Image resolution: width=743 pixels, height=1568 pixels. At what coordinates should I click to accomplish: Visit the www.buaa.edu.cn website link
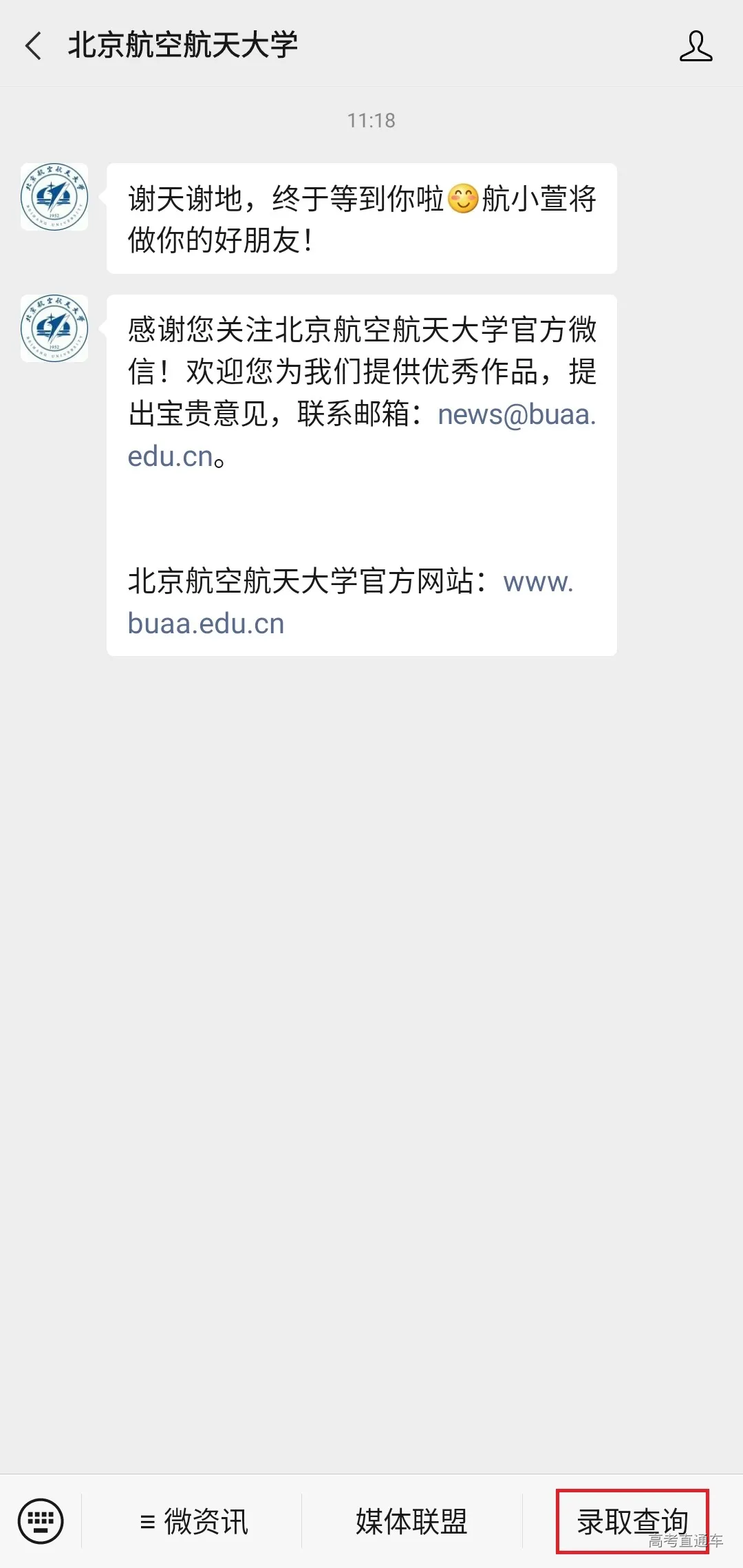pyautogui.click(x=206, y=624)
